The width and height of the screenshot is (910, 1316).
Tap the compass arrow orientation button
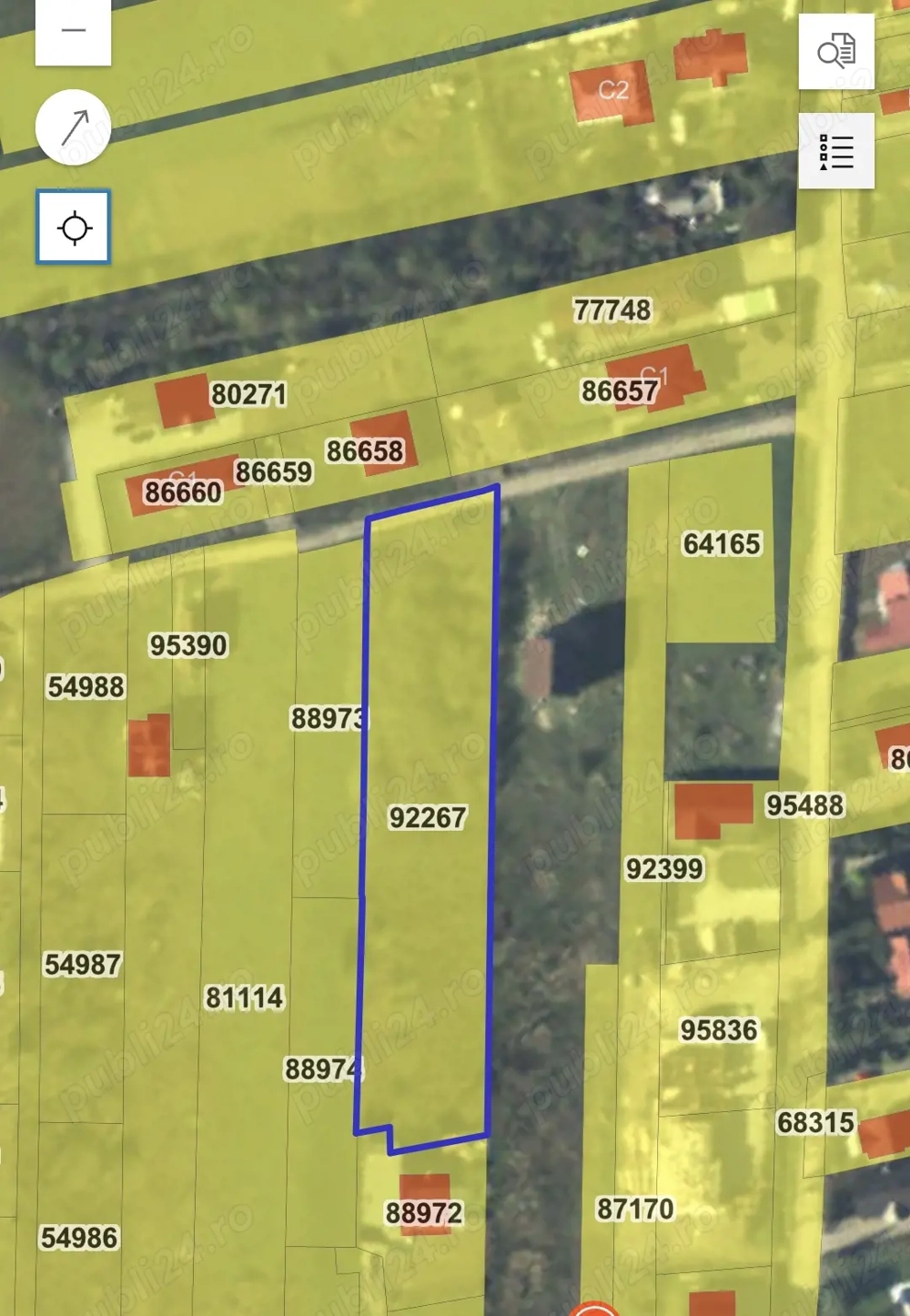click(74, 127)
